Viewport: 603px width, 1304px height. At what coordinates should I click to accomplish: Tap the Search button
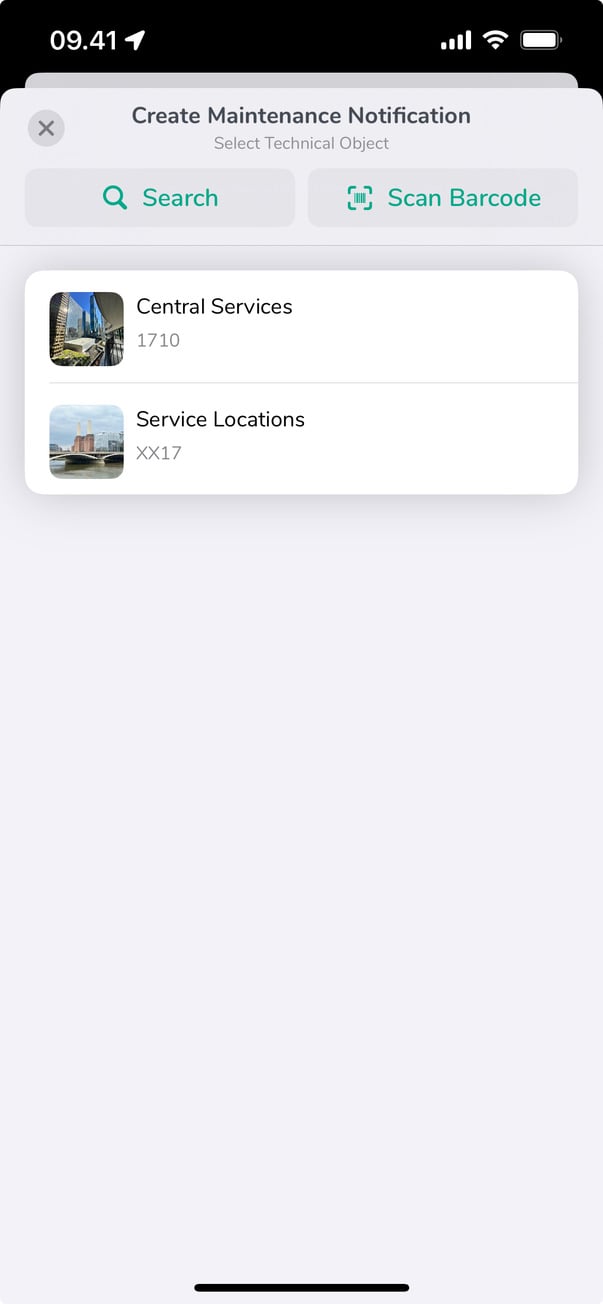tap(160, 198)
